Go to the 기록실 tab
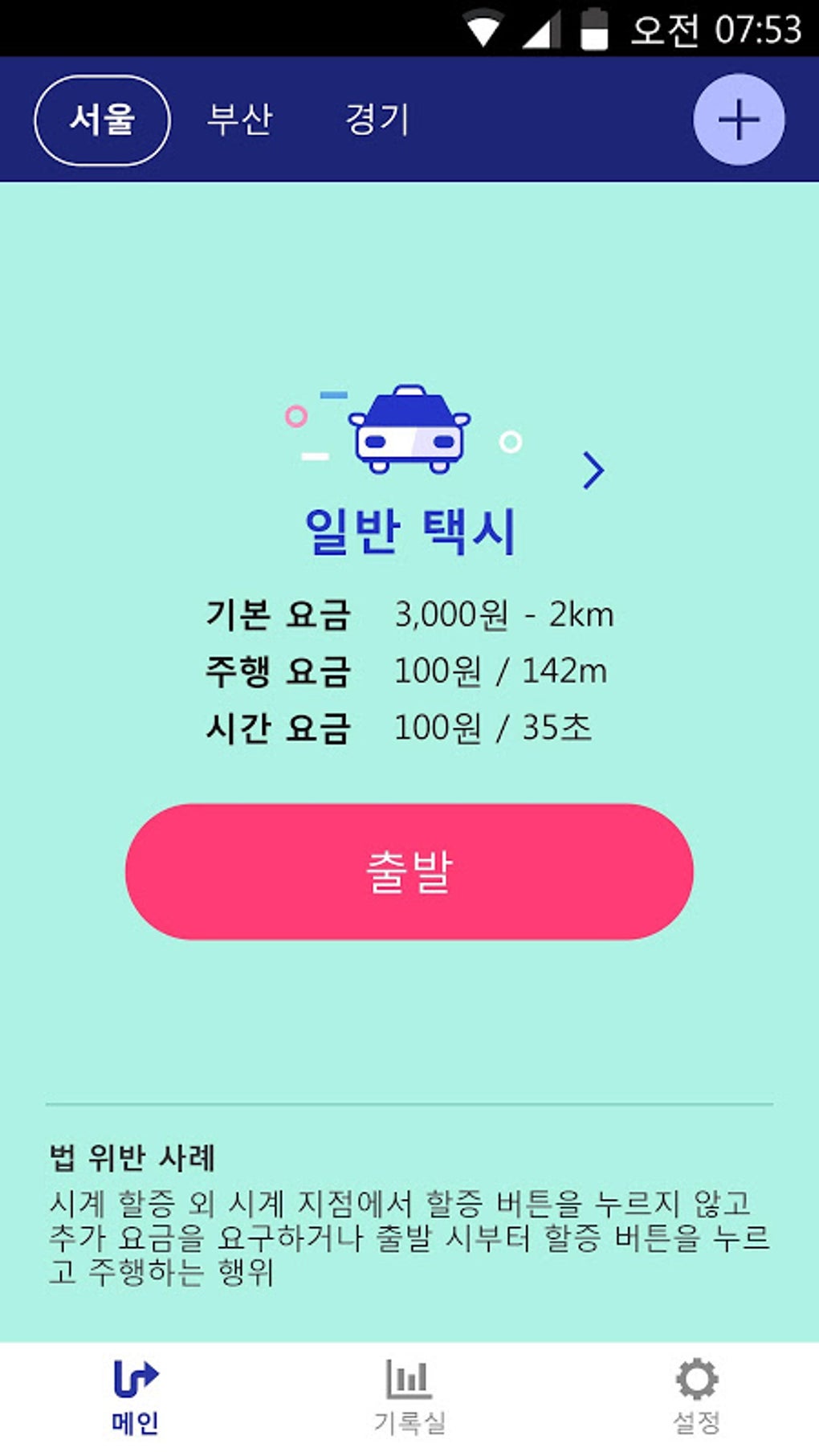The image size is (819, 1456). tap(409, 1397)
